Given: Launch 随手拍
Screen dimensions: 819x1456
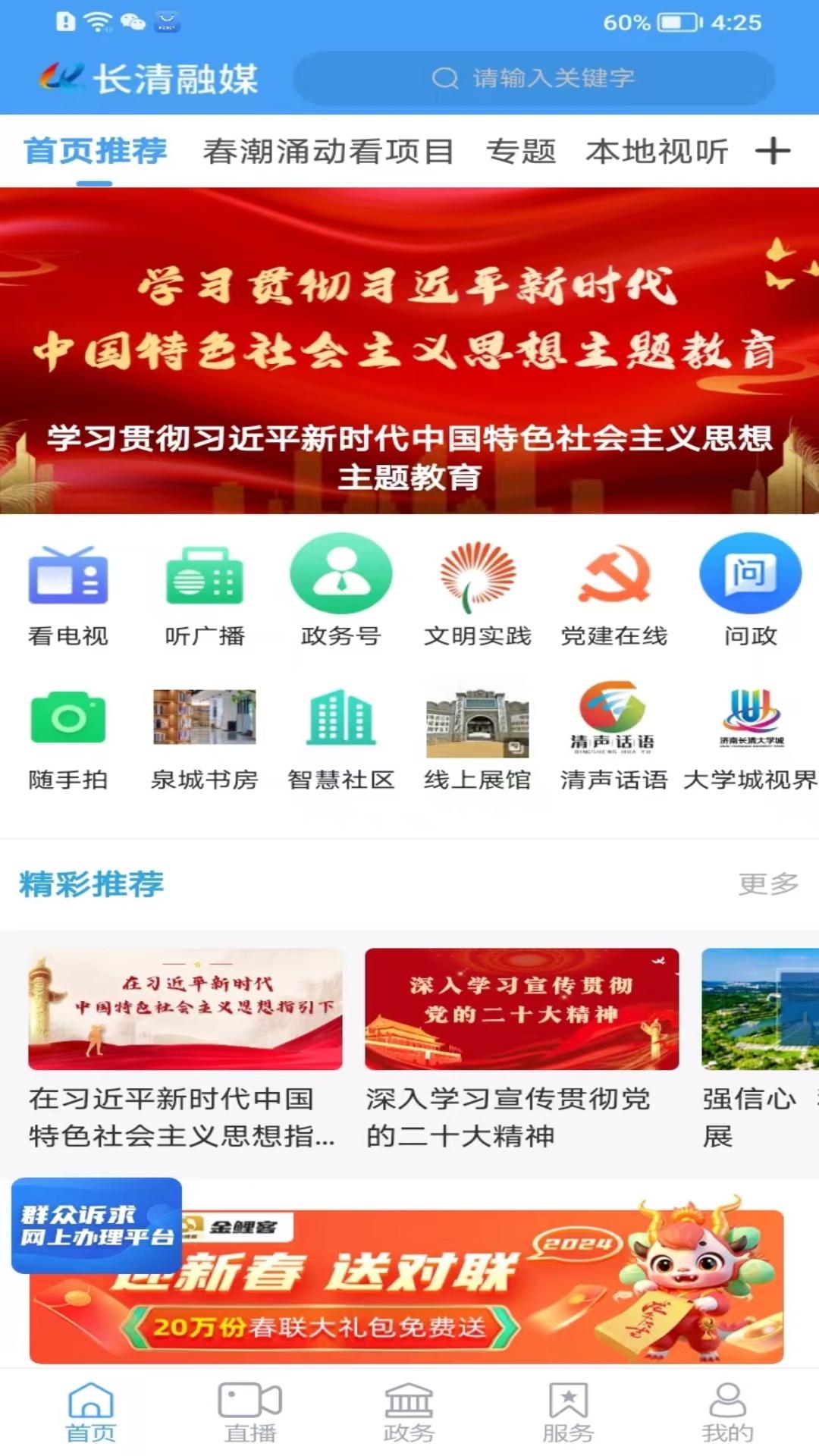Looking at the screenshot, I should [68, 736].
